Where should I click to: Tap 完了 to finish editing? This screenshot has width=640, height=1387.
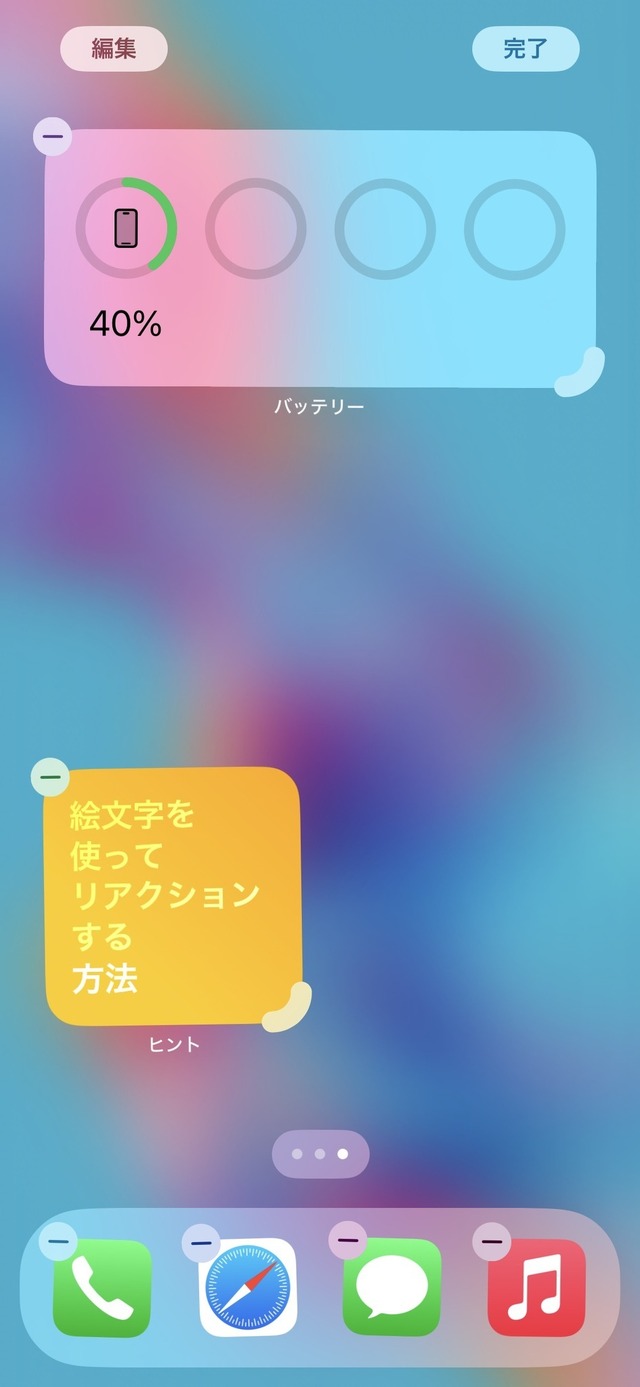click(525, 49)
